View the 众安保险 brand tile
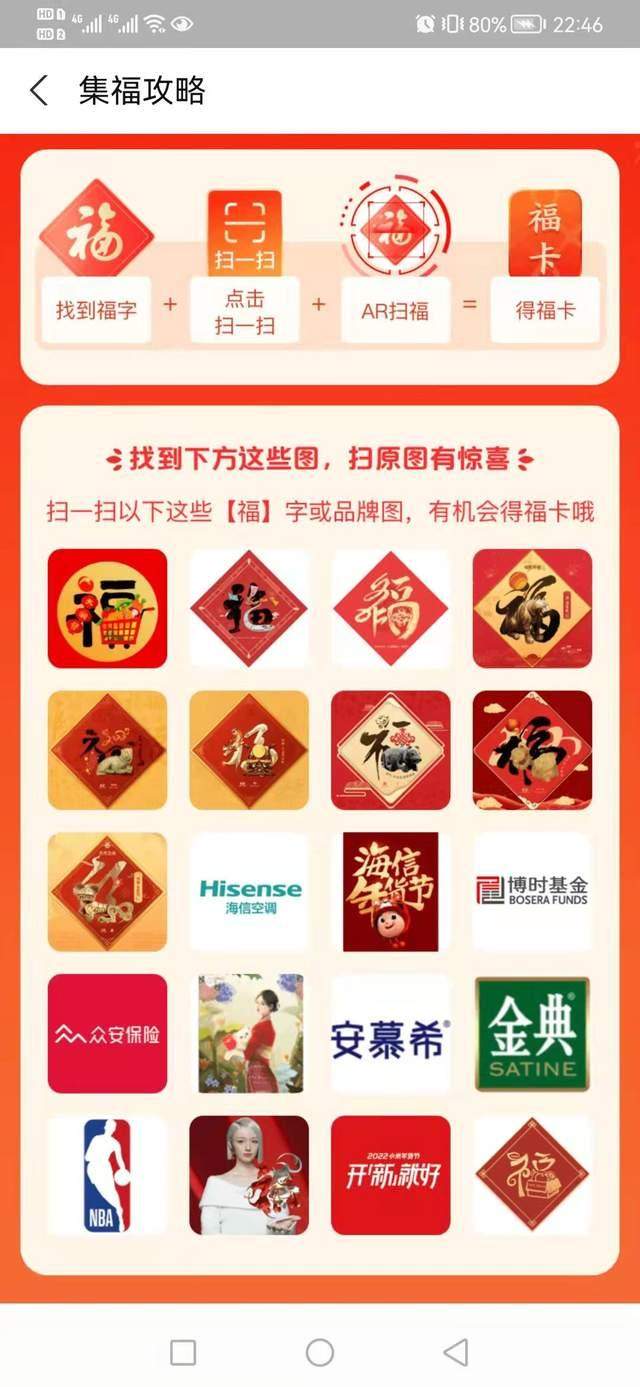 pyautogui.click(x=107, y=1033)
